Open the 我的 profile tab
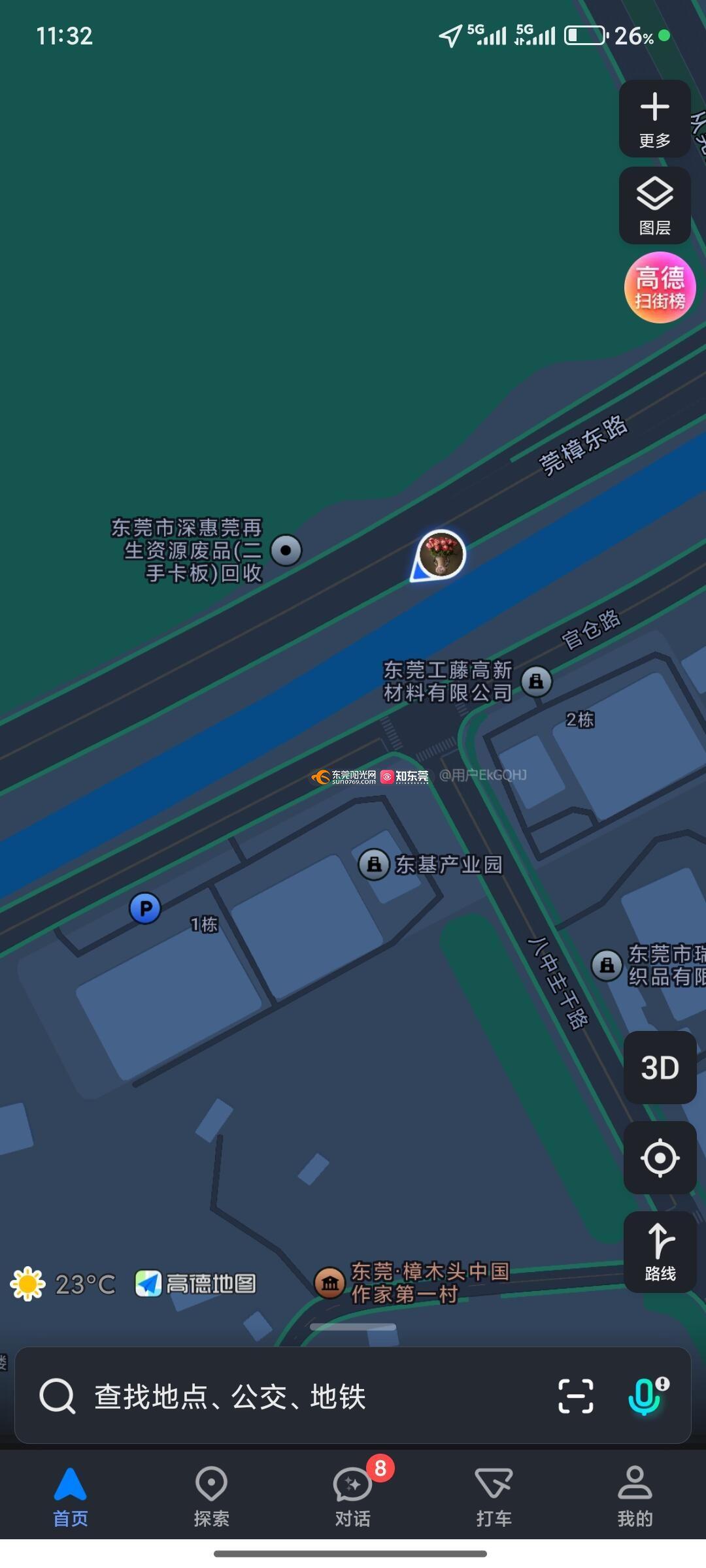 635,1496
